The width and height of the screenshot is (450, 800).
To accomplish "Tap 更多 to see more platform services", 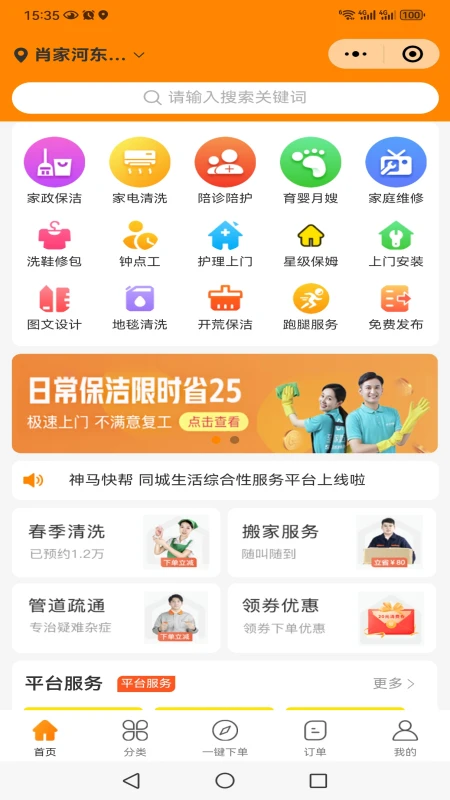I will (393, 684).
